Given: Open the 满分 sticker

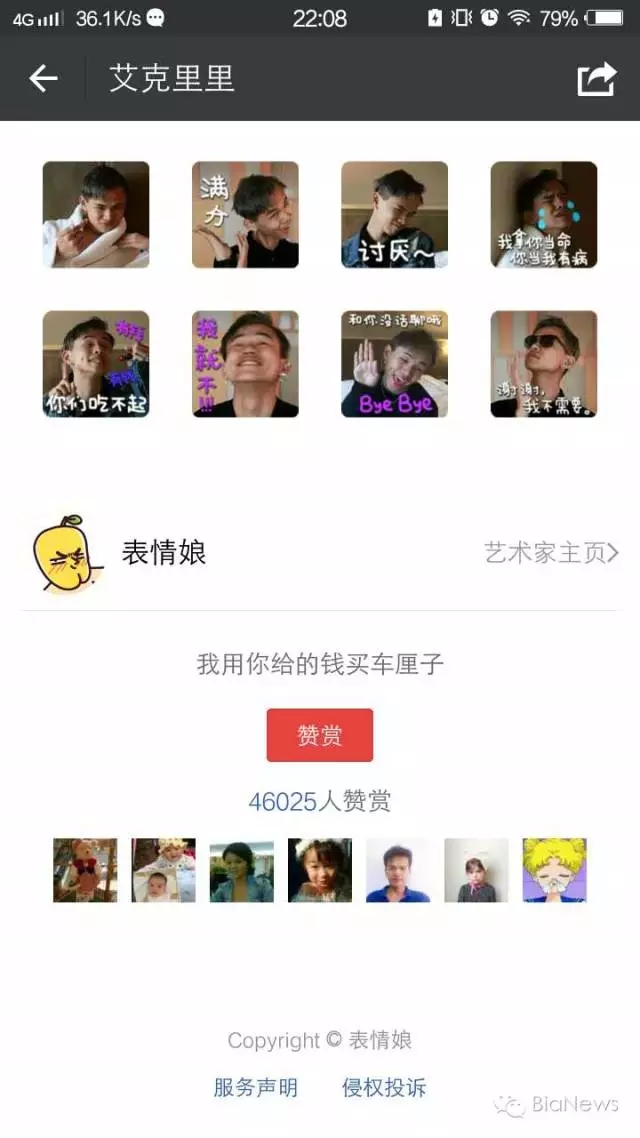Looking at the screenshot, I should (245, 215).
